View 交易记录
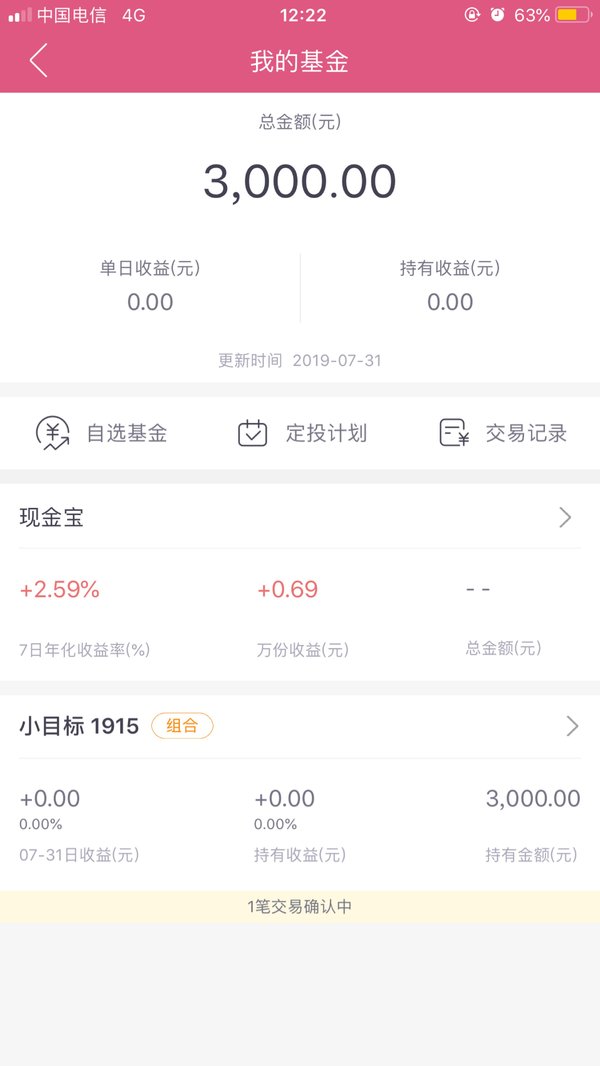This screenshot has width=600, height=1066. 503,433
